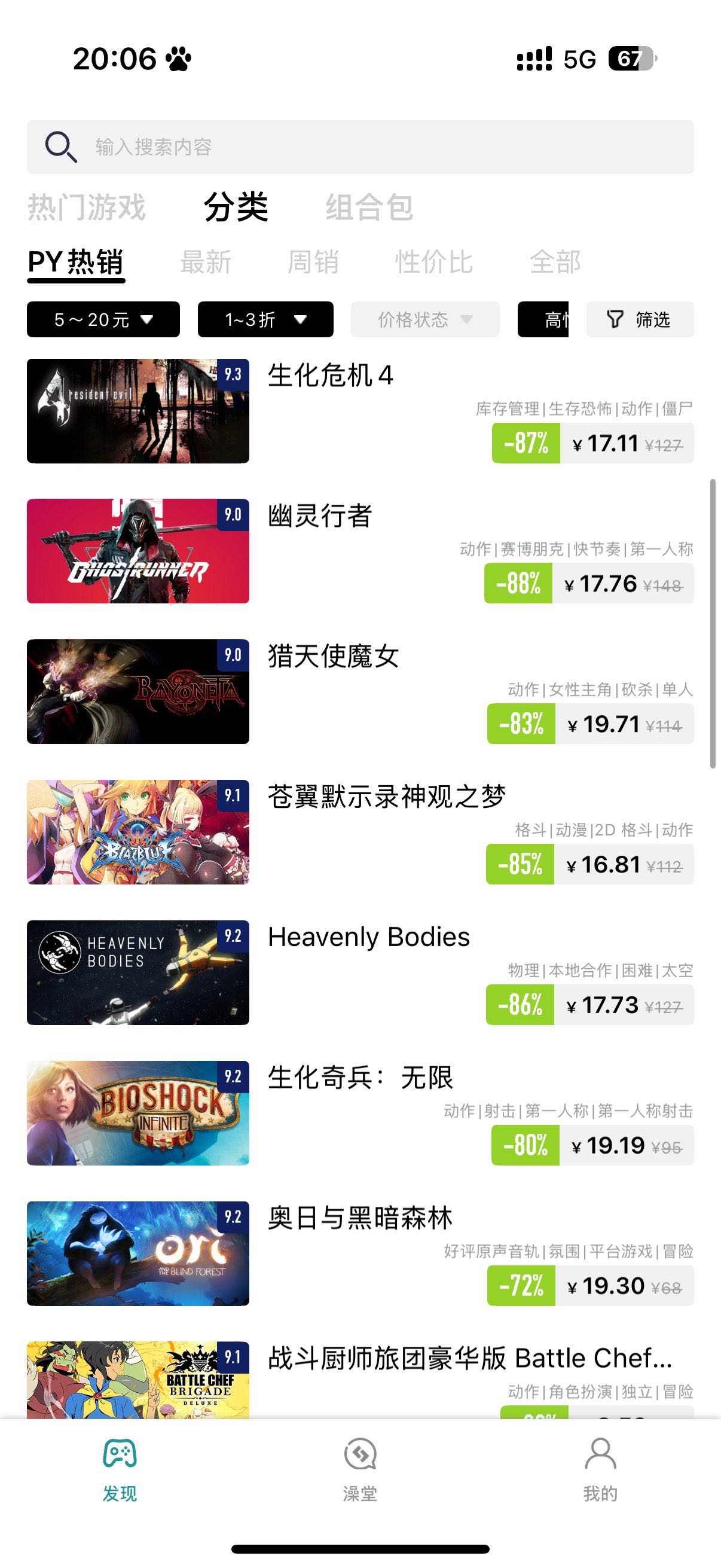This screenshot has height=1568, width=721.
Task: Open the 猎天使魔女 game listing
Action: click(334, 656)
